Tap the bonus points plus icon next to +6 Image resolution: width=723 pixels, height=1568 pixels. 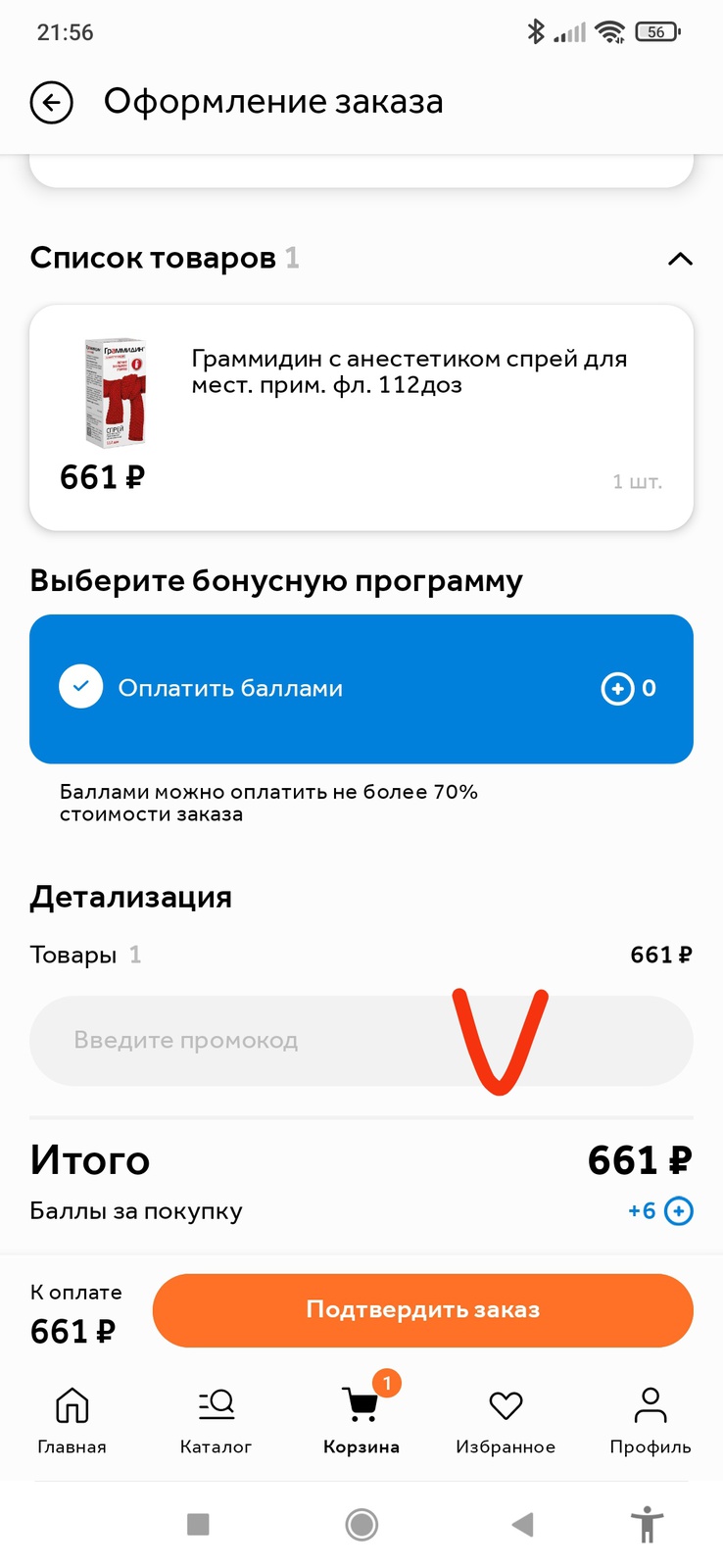[x=678, y=1211]
